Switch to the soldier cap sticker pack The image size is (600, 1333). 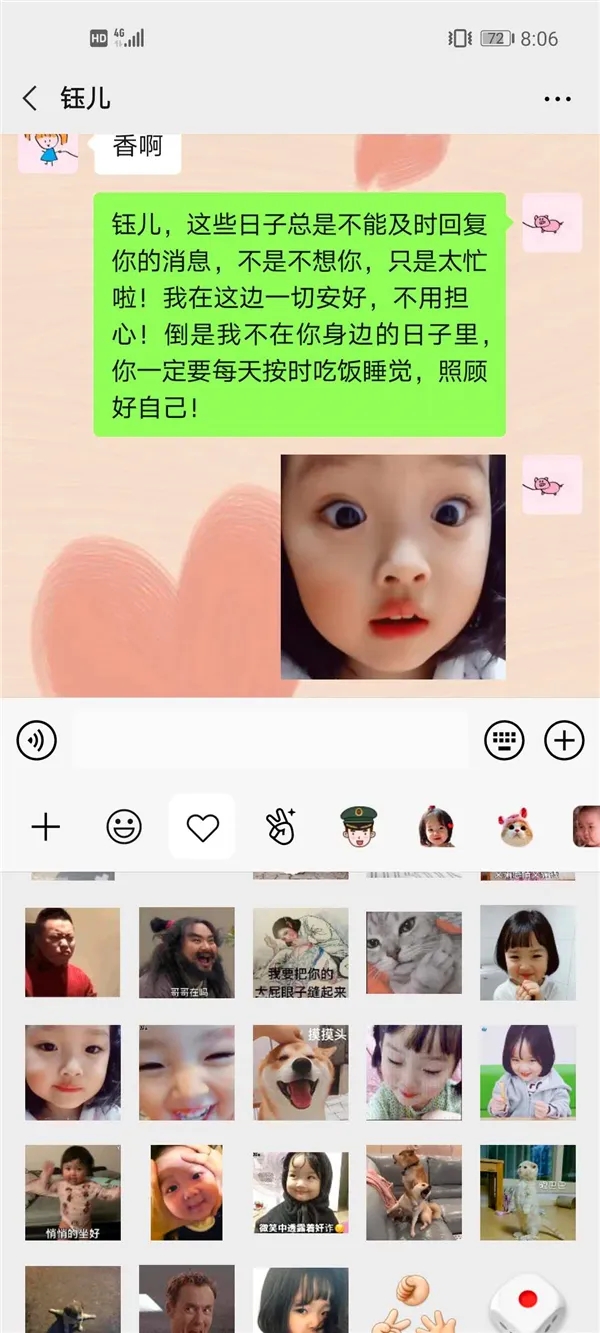(358, 827)
